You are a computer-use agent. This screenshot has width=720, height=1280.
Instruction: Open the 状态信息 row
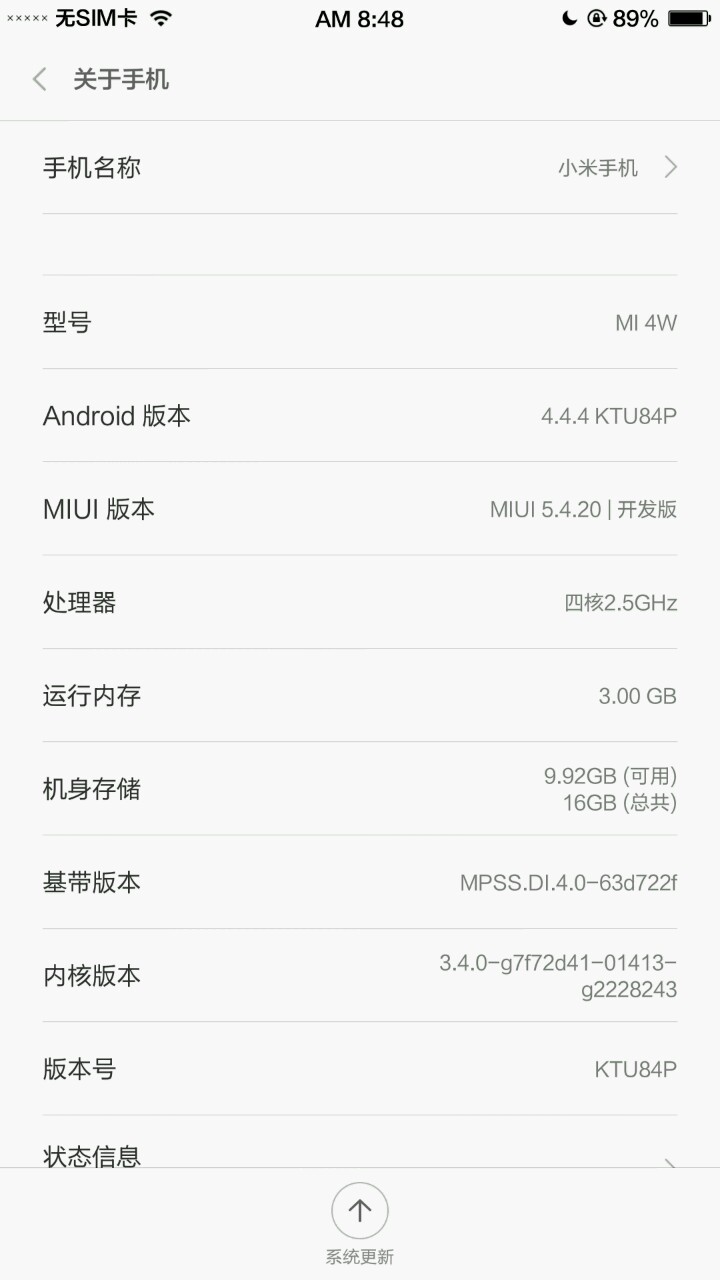(360, 1143)
